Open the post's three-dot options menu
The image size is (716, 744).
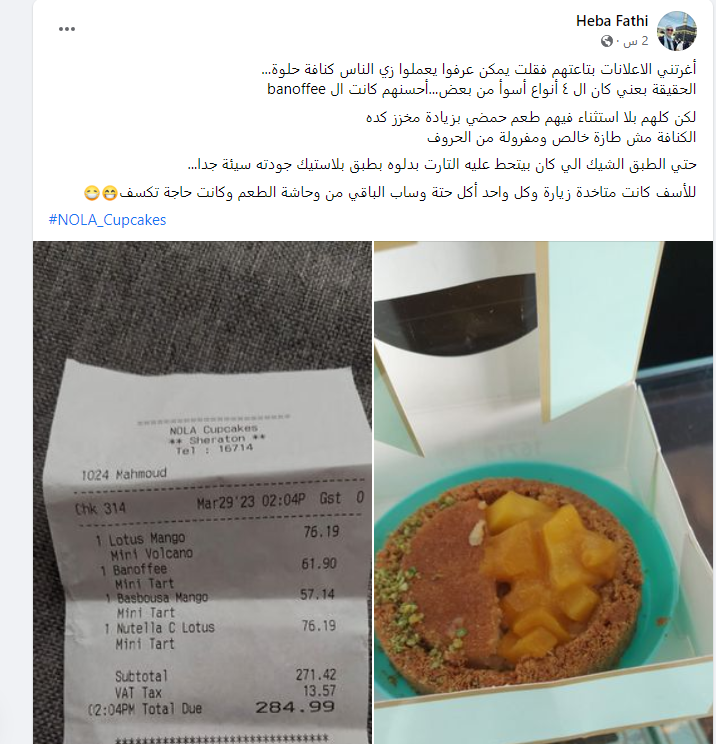tap(67, 29)
